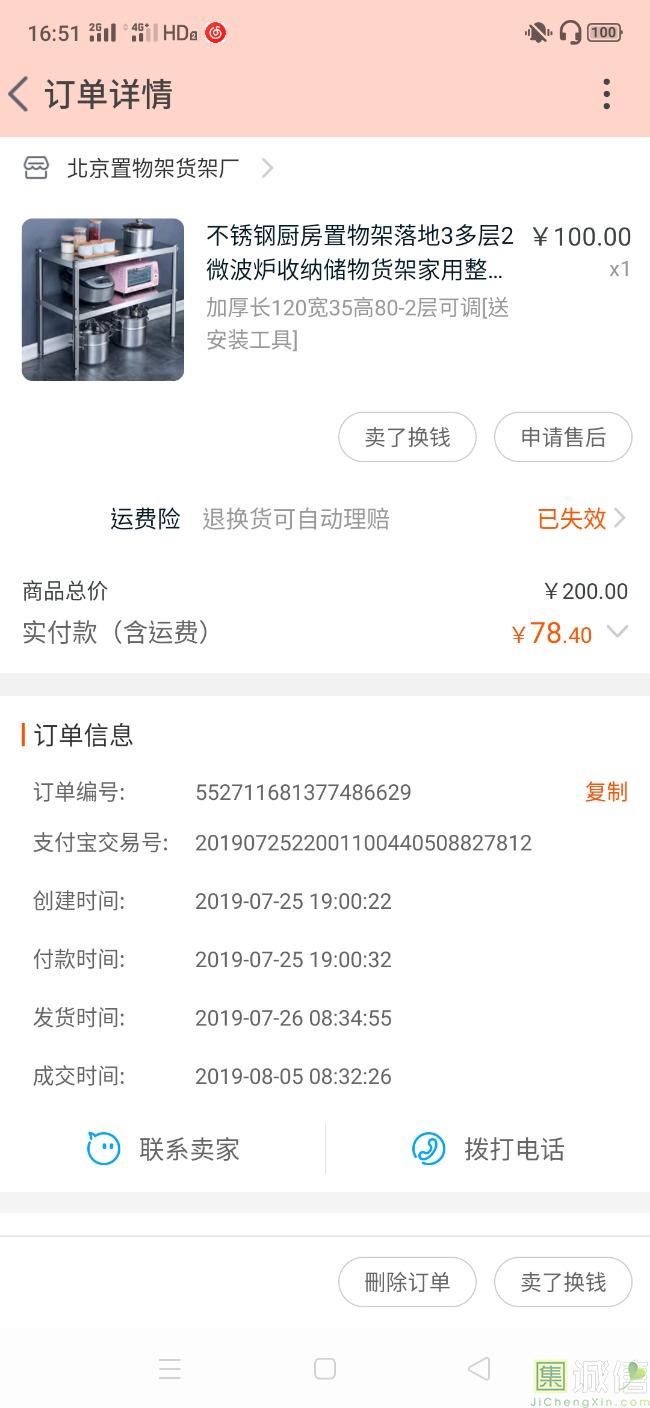The width and height of the screenshot is (650, 1408).
Task: Tap 联系卖家 to message the seller
Action: [x=164, y=1149]
